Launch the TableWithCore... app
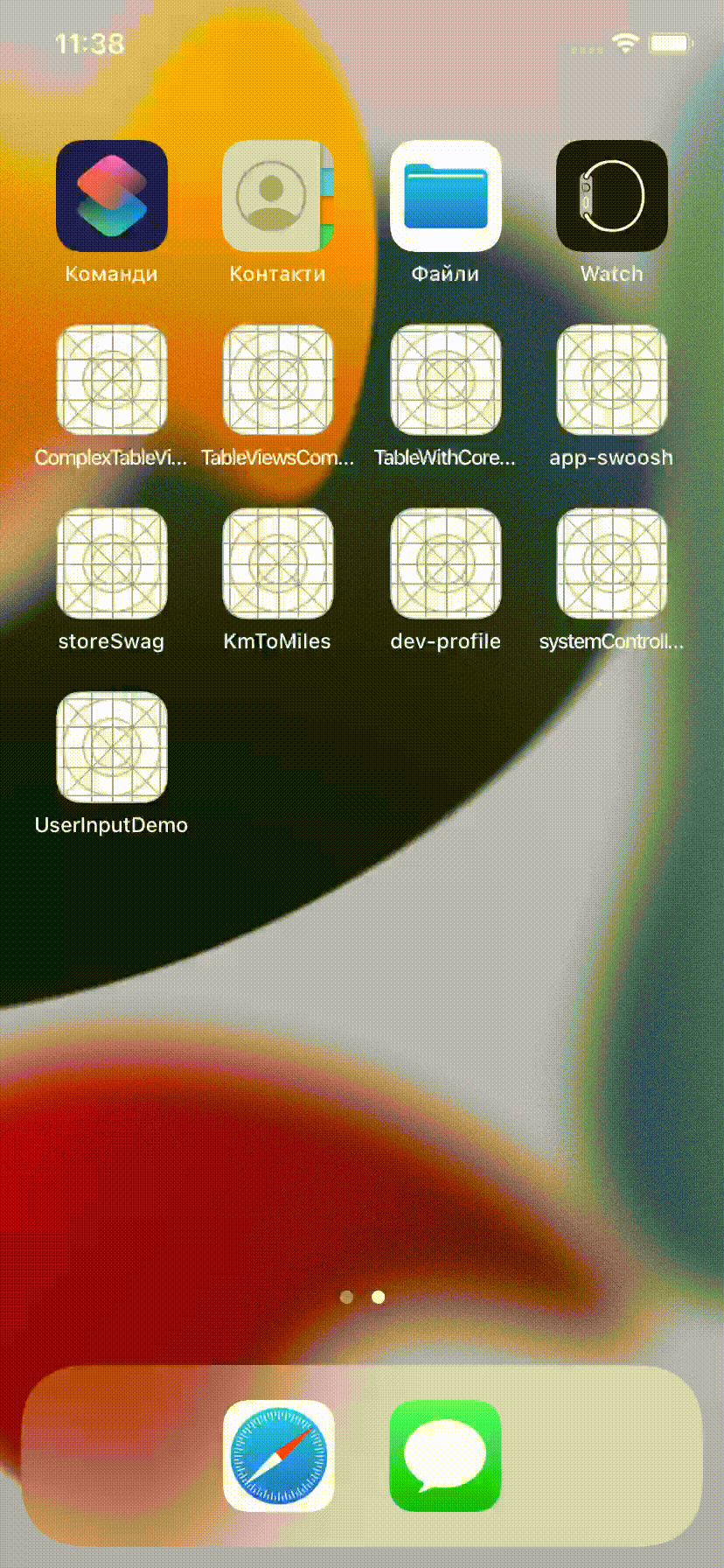The image size is (724, 1568). [x=445, y=380]
